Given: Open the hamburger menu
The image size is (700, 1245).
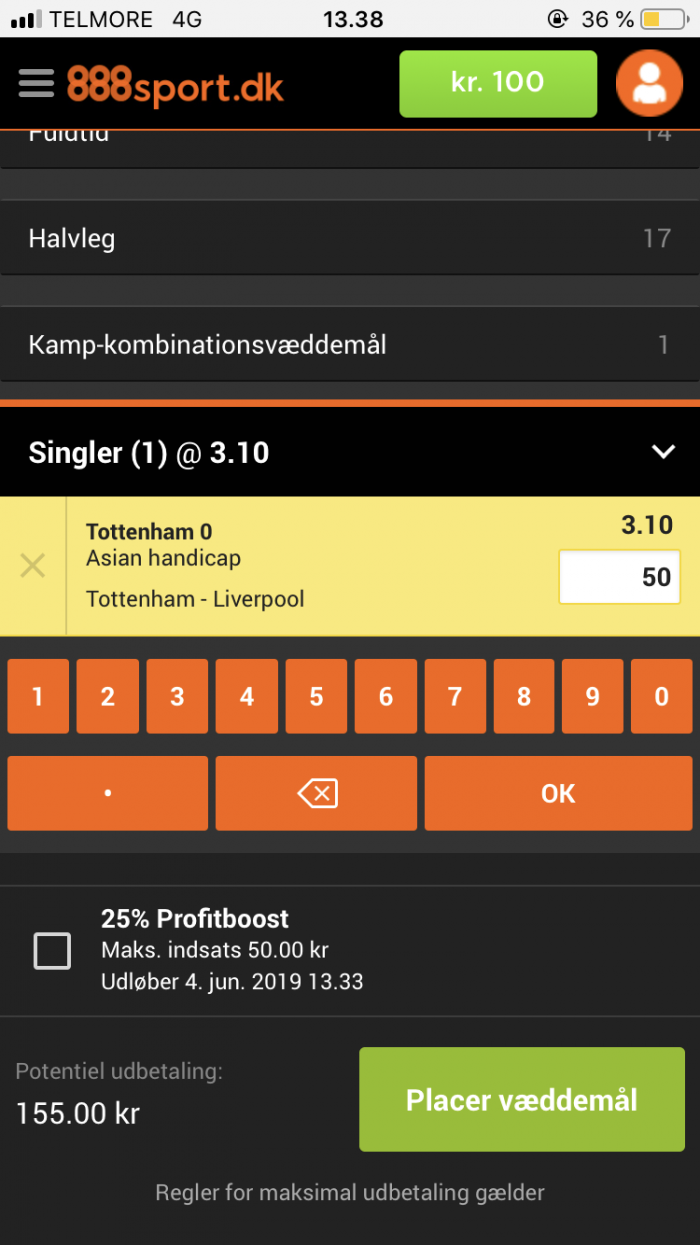Looking at the screenshot, I should click(36, 83).
